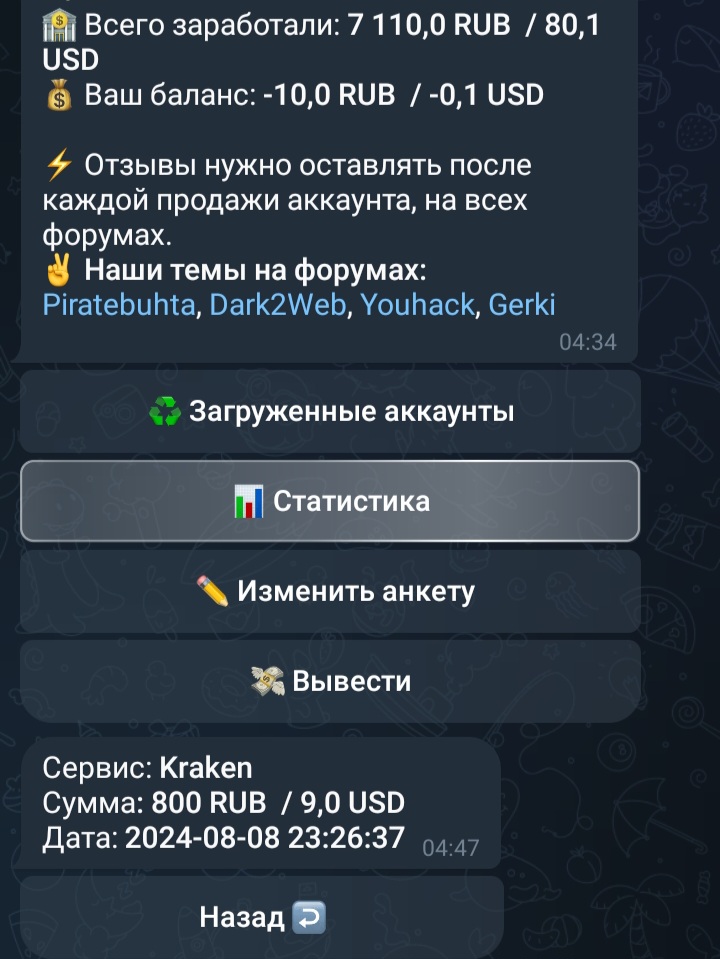
Task: Select Изменить анкету
Action: point(330,591)
